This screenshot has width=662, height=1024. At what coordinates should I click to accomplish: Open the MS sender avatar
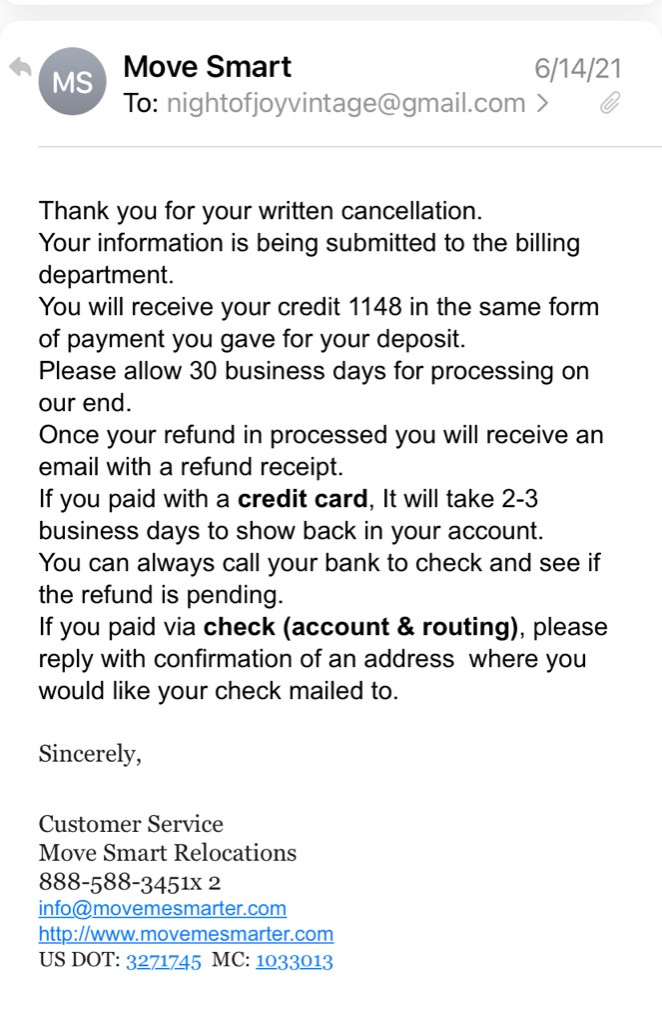point(72,83)
